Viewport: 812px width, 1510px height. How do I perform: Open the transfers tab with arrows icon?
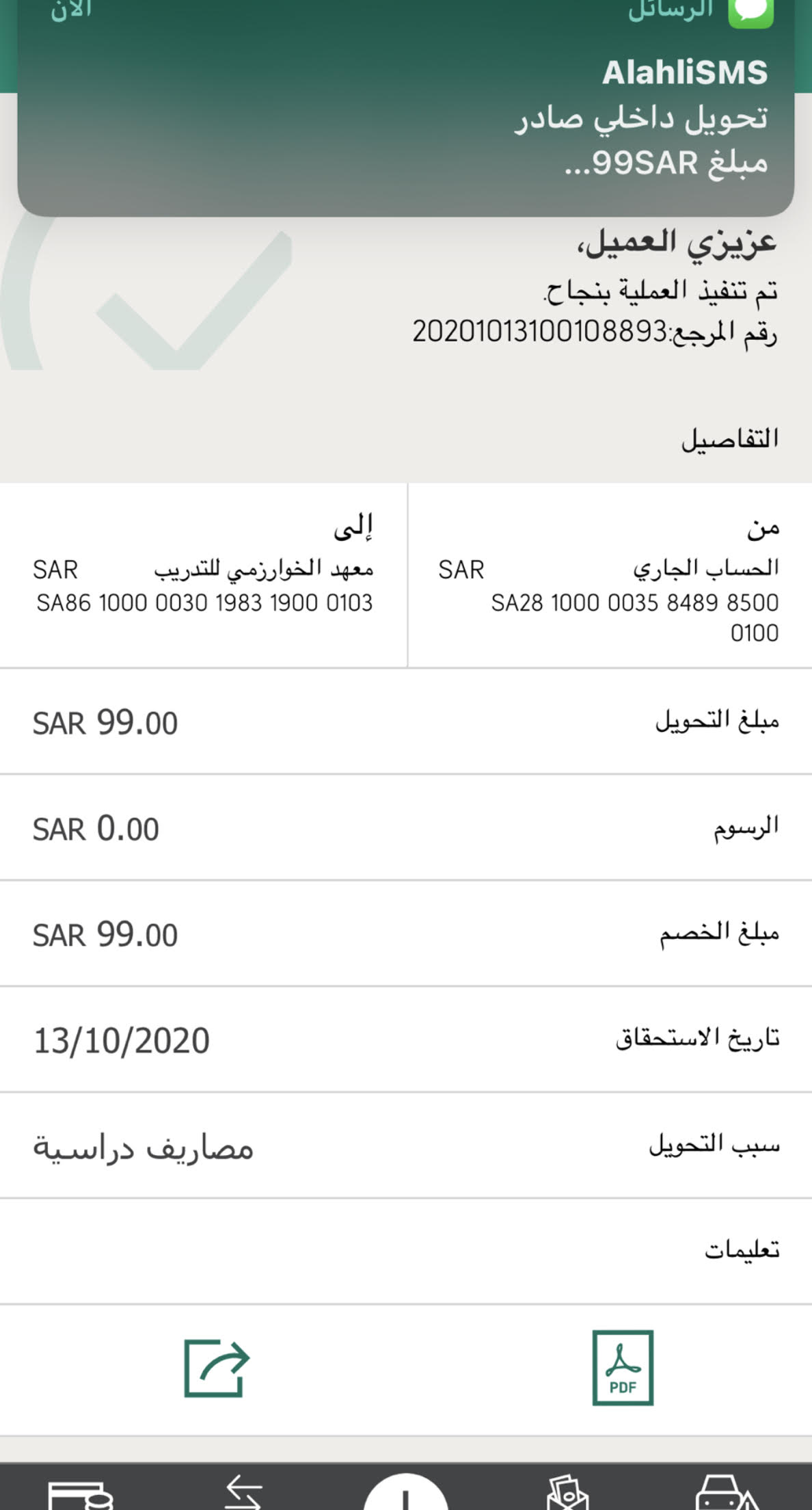coord(243,1492)
